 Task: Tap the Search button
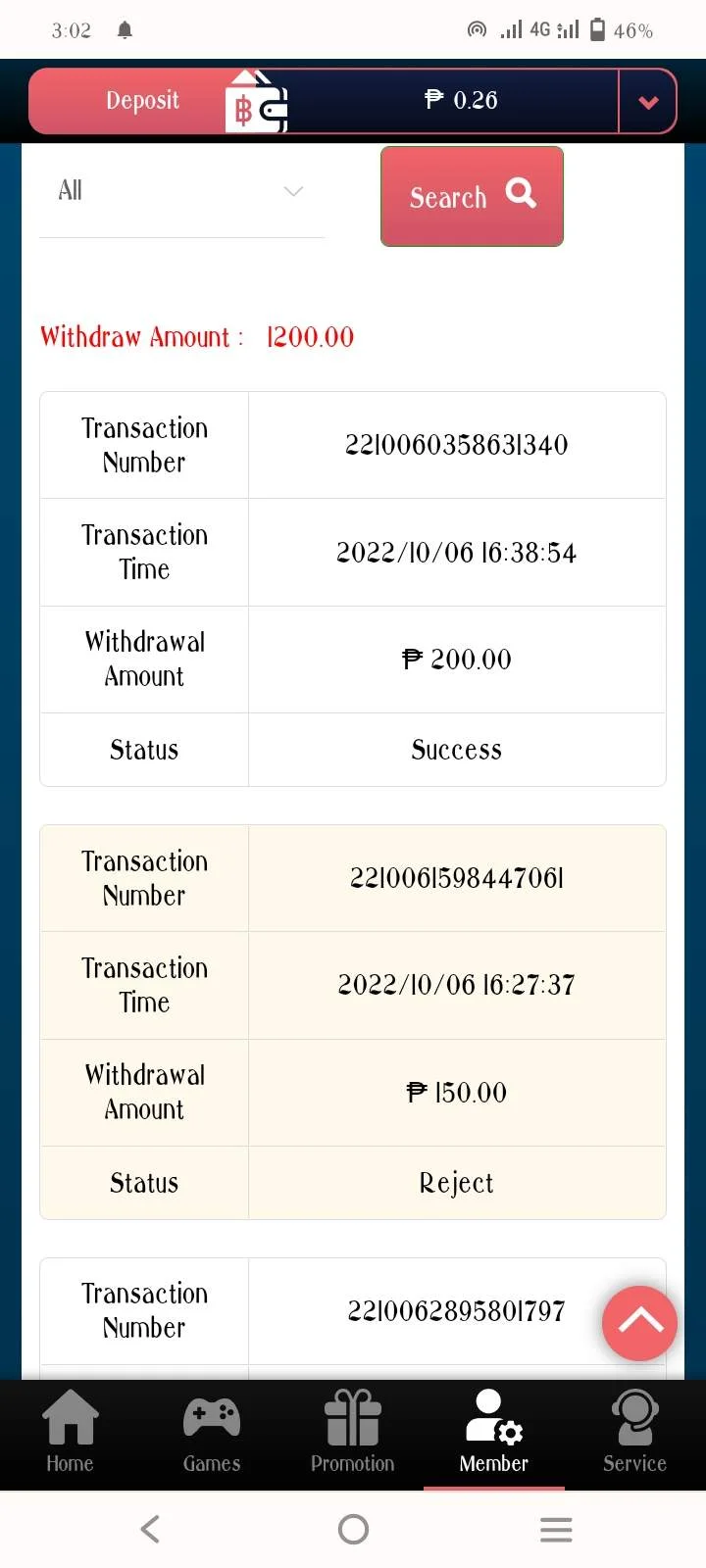(472, 196)
